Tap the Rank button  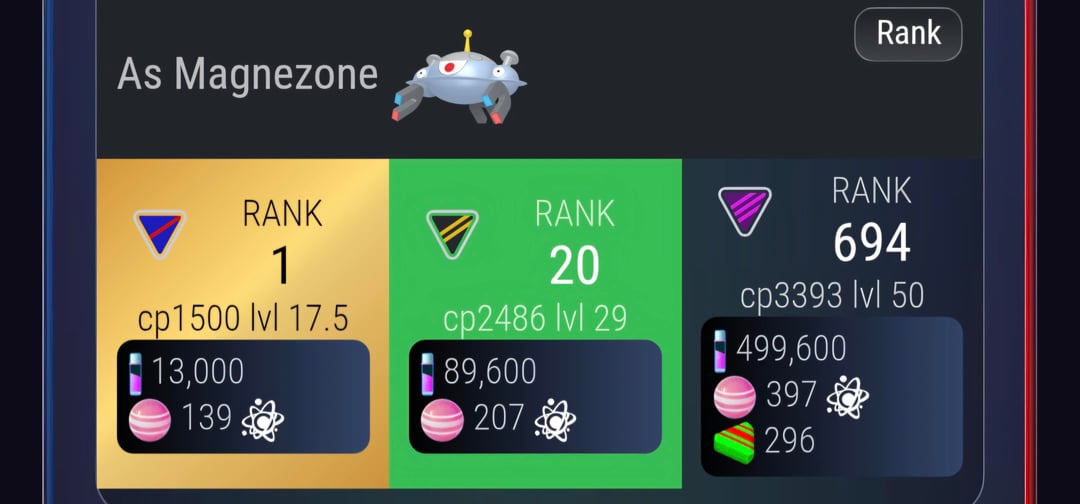pos(907,34)
